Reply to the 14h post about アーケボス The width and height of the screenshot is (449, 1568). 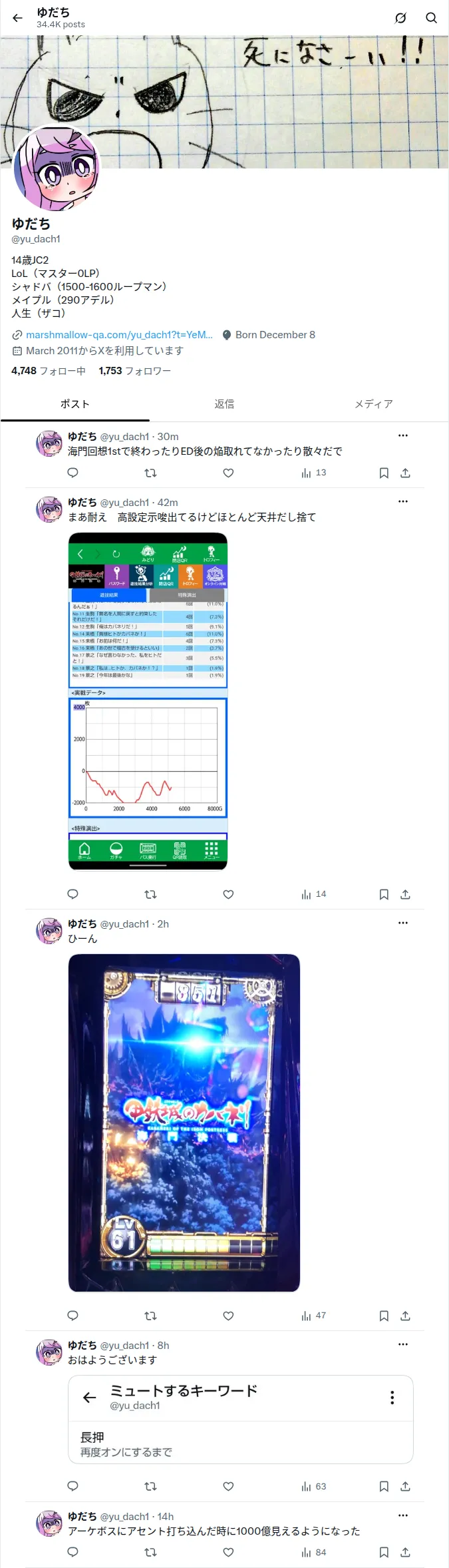73,1552
